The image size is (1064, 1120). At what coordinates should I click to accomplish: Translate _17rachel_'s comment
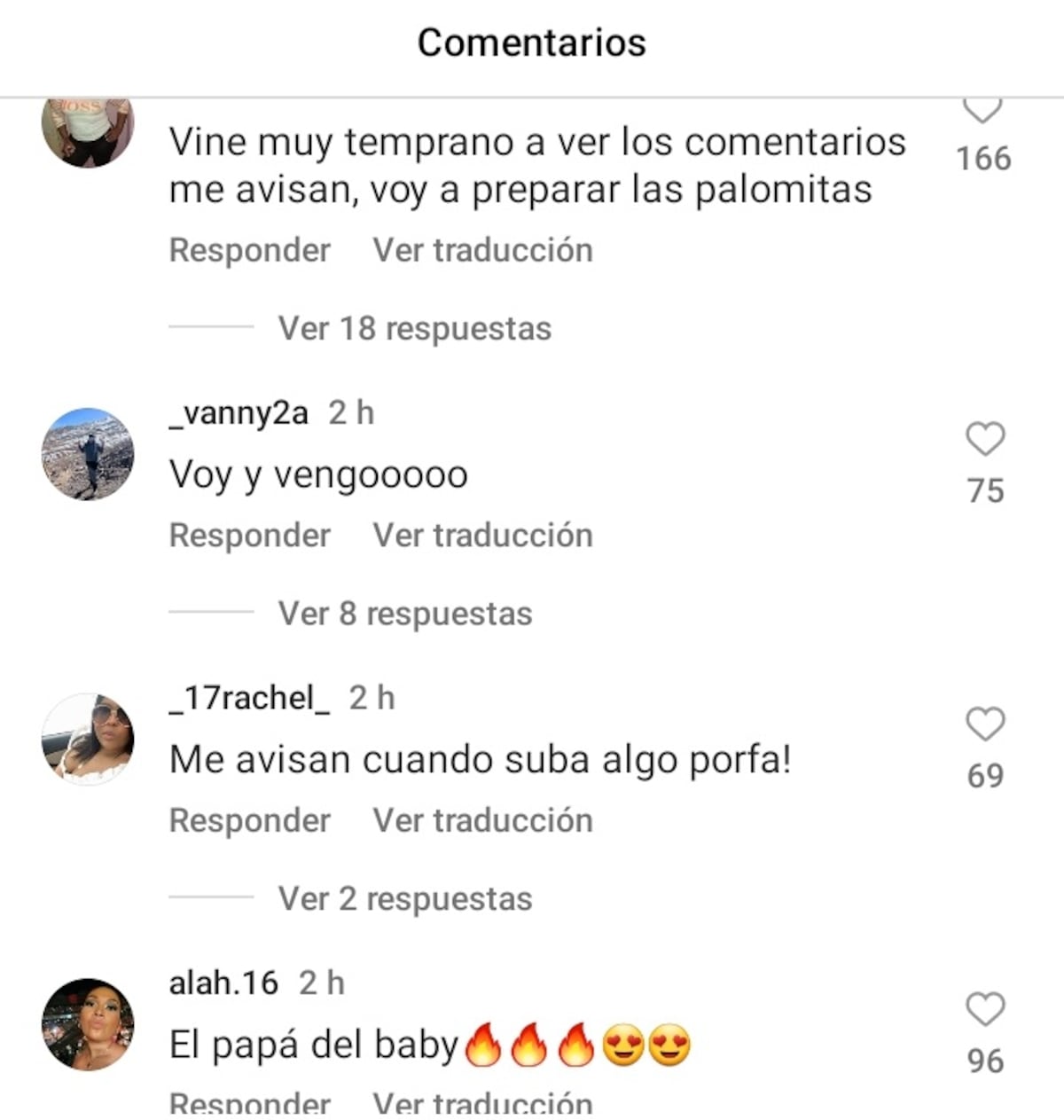click(482, 821)
